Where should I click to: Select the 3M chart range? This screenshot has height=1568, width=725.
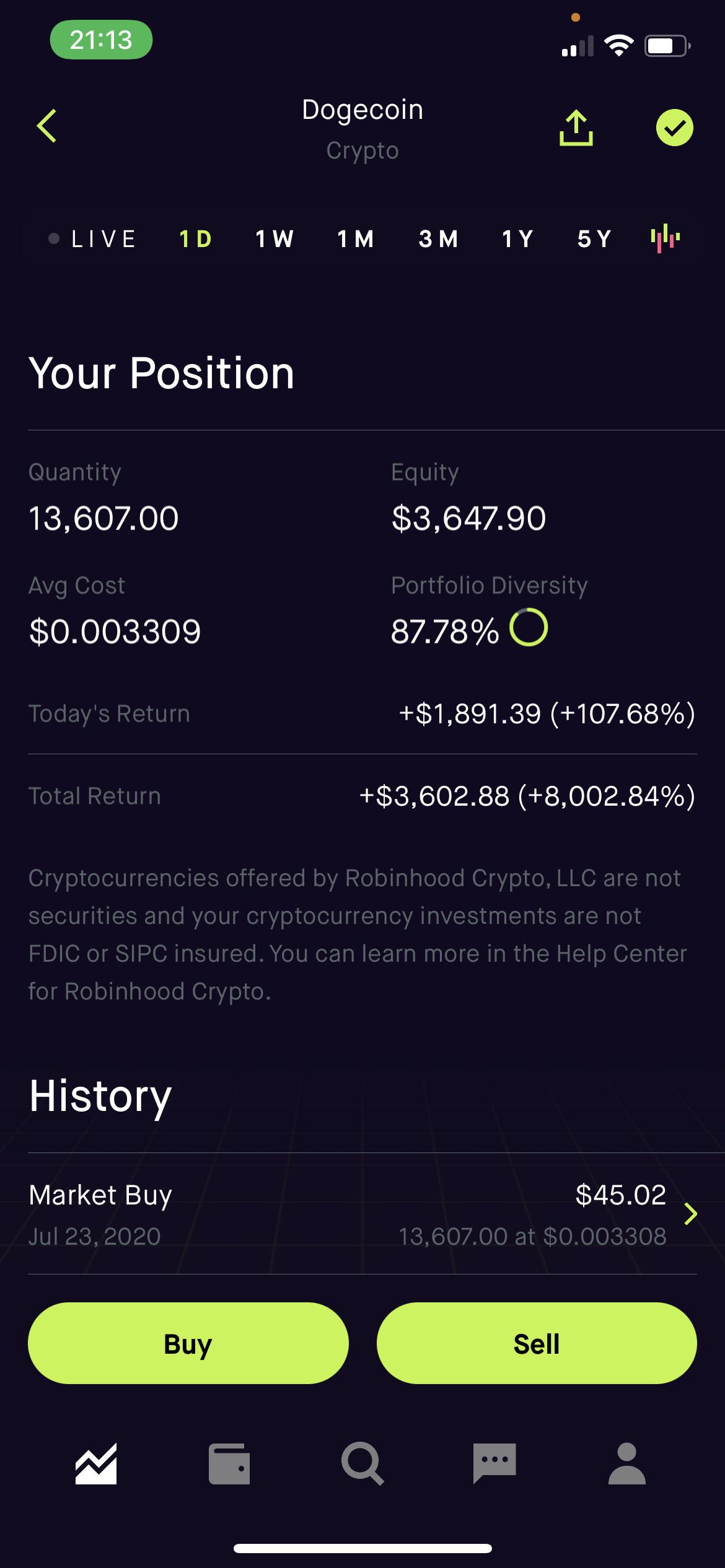click(437, 238)
